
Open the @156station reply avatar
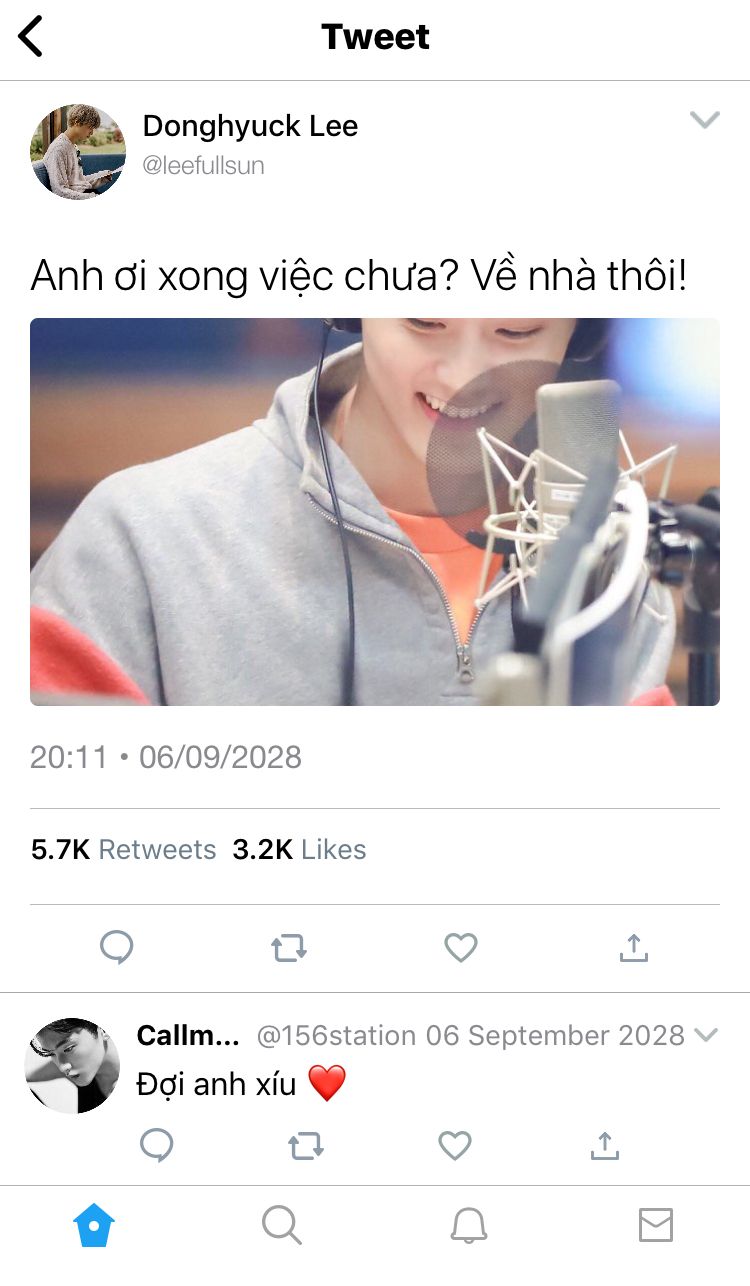click(72, 1066)
